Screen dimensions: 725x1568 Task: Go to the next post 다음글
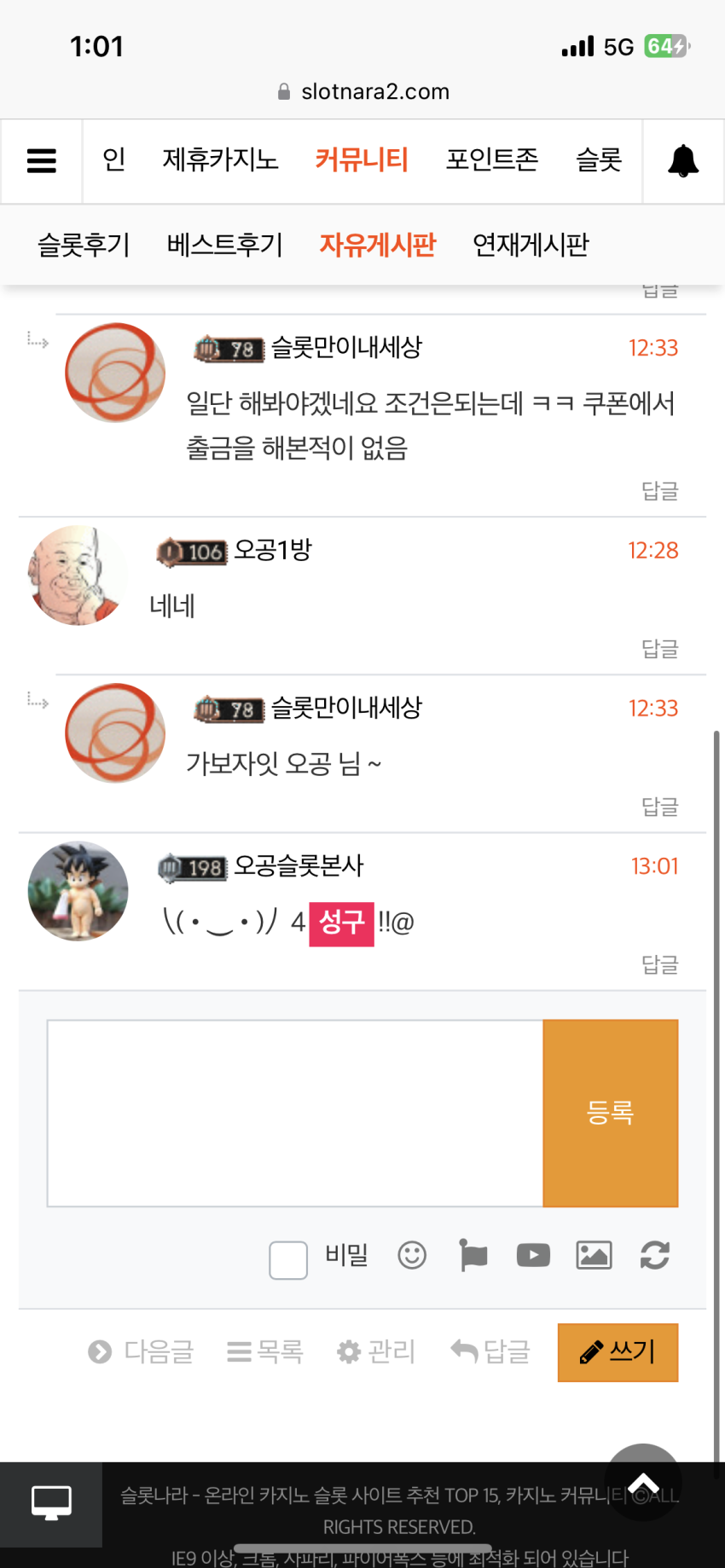pyautogui.click(x=141, y=1351)
